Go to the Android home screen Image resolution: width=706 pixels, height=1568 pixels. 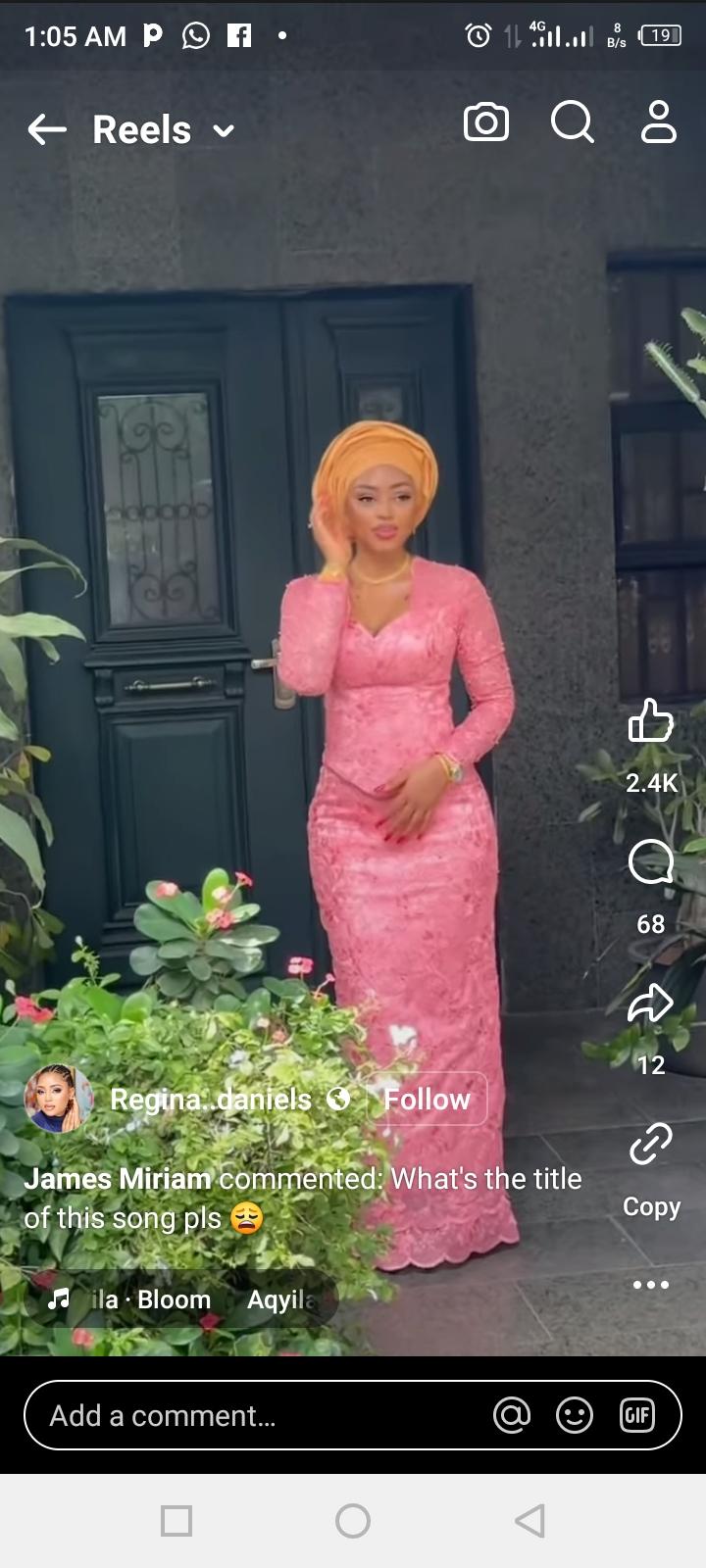coord(353,1521)
